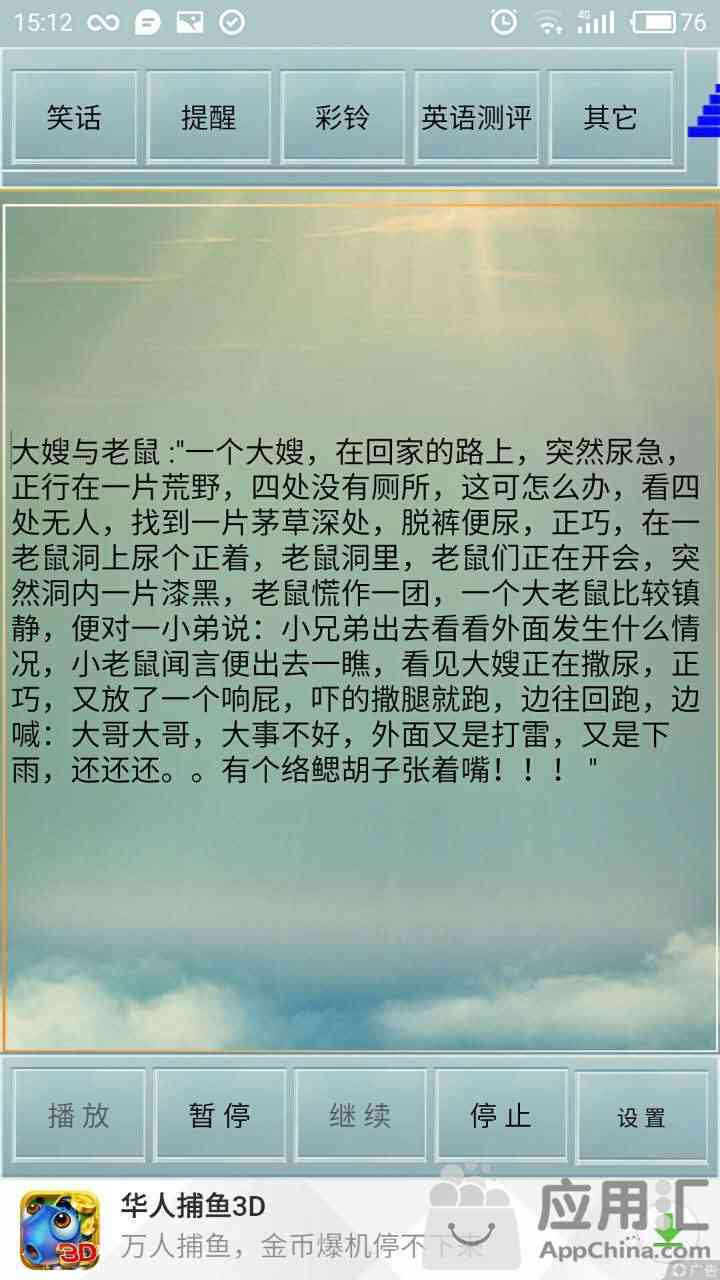
Task: Open the 彩铃 ringtone section
Action: pos(342,118)
